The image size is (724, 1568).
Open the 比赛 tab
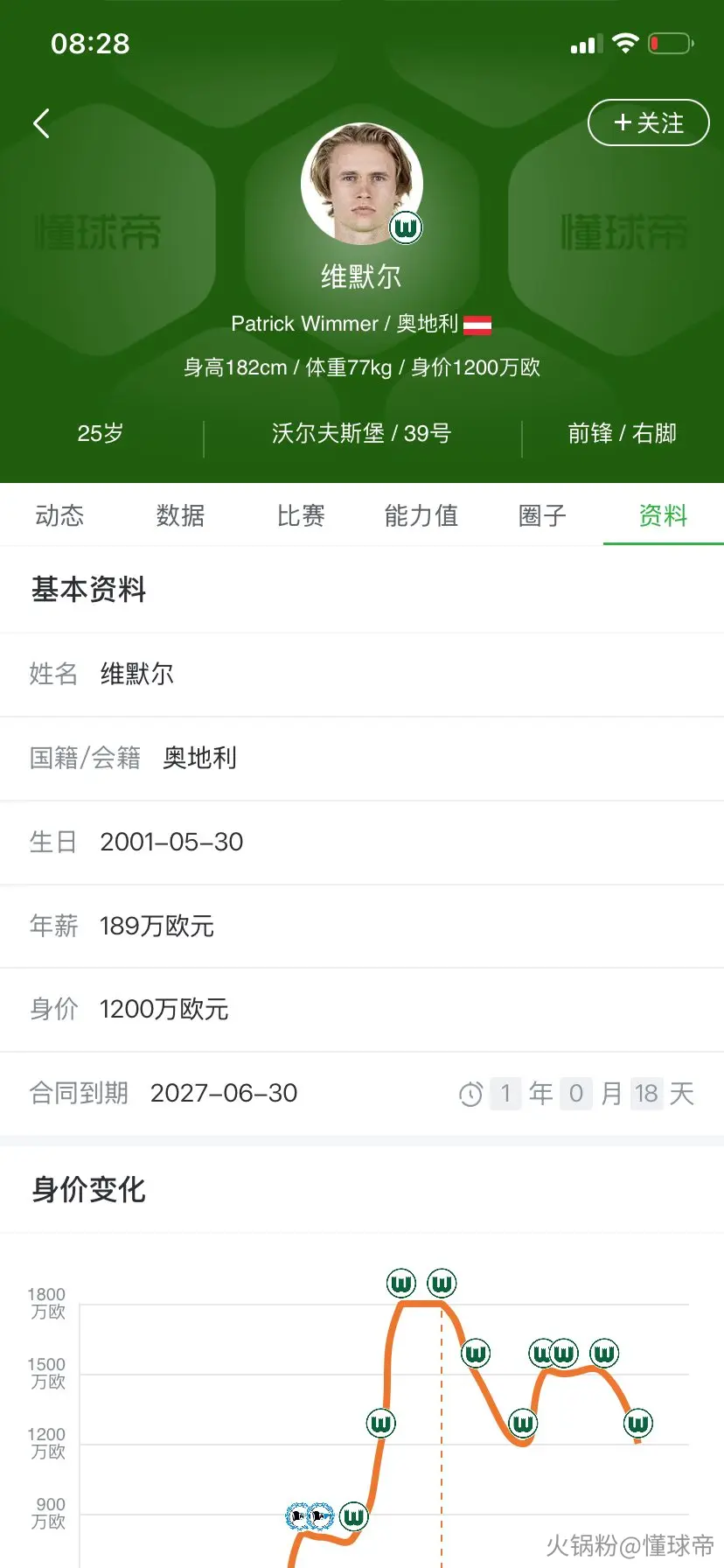coord(301,515)
